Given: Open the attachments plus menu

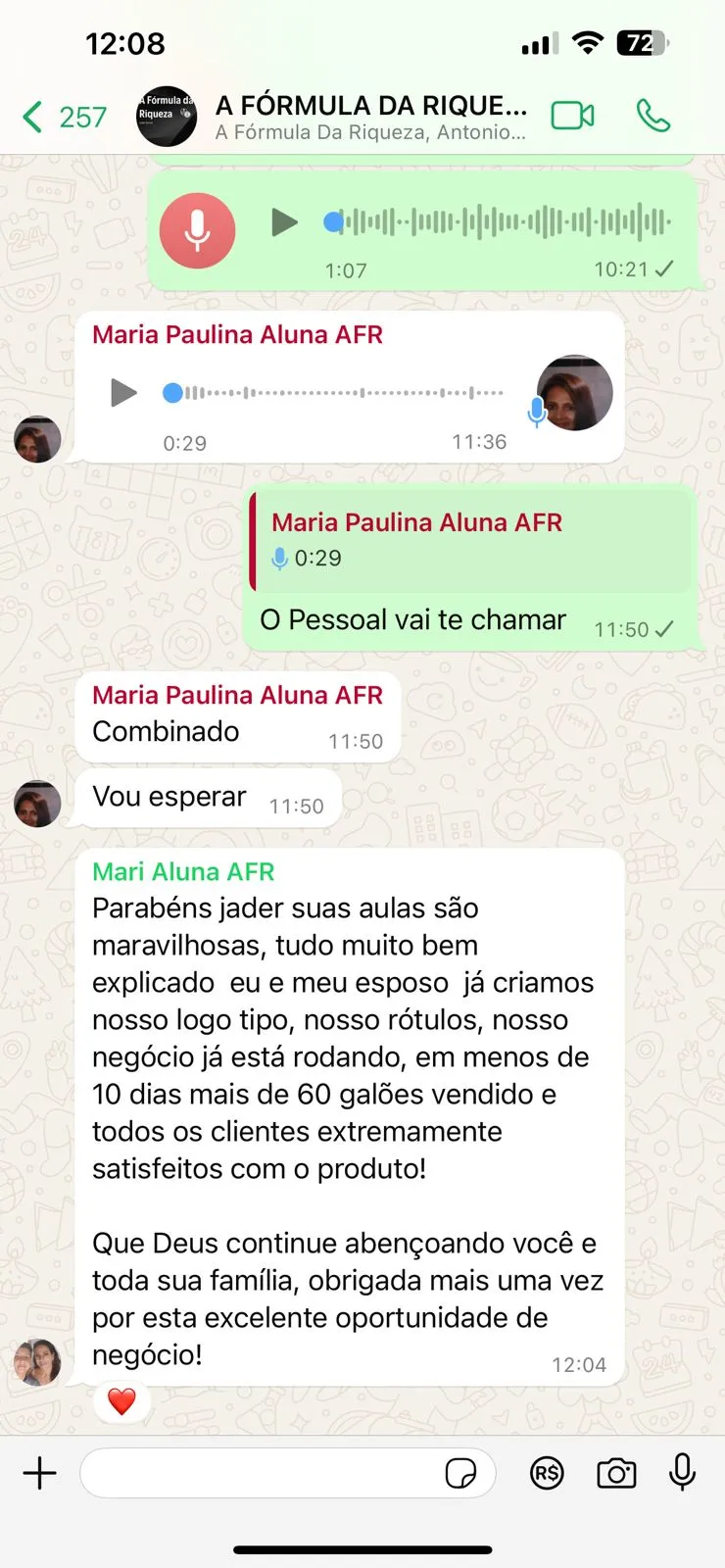Looking at the screenshot, I should 39,1473.
